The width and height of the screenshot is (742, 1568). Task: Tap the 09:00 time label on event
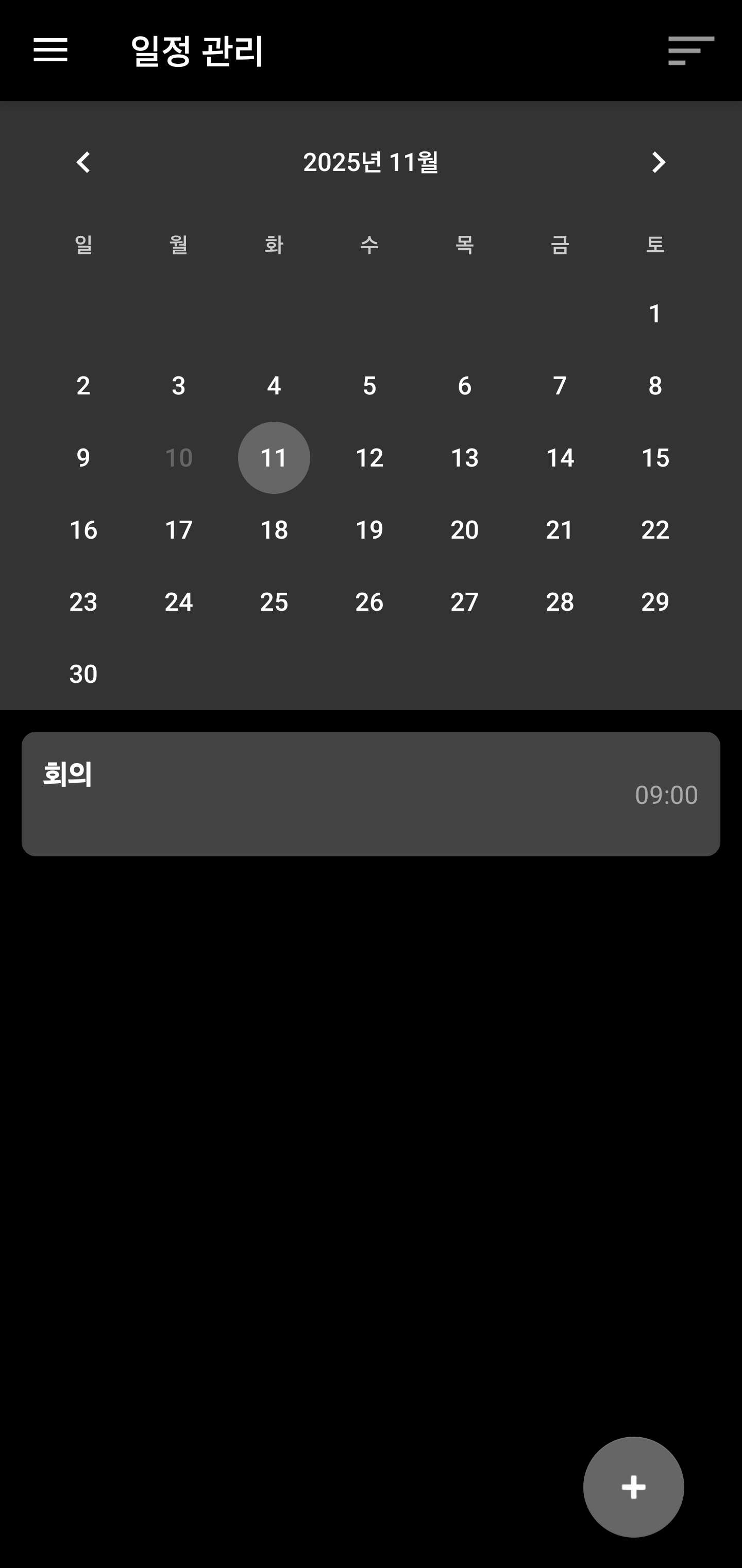[x=665, y=795]
